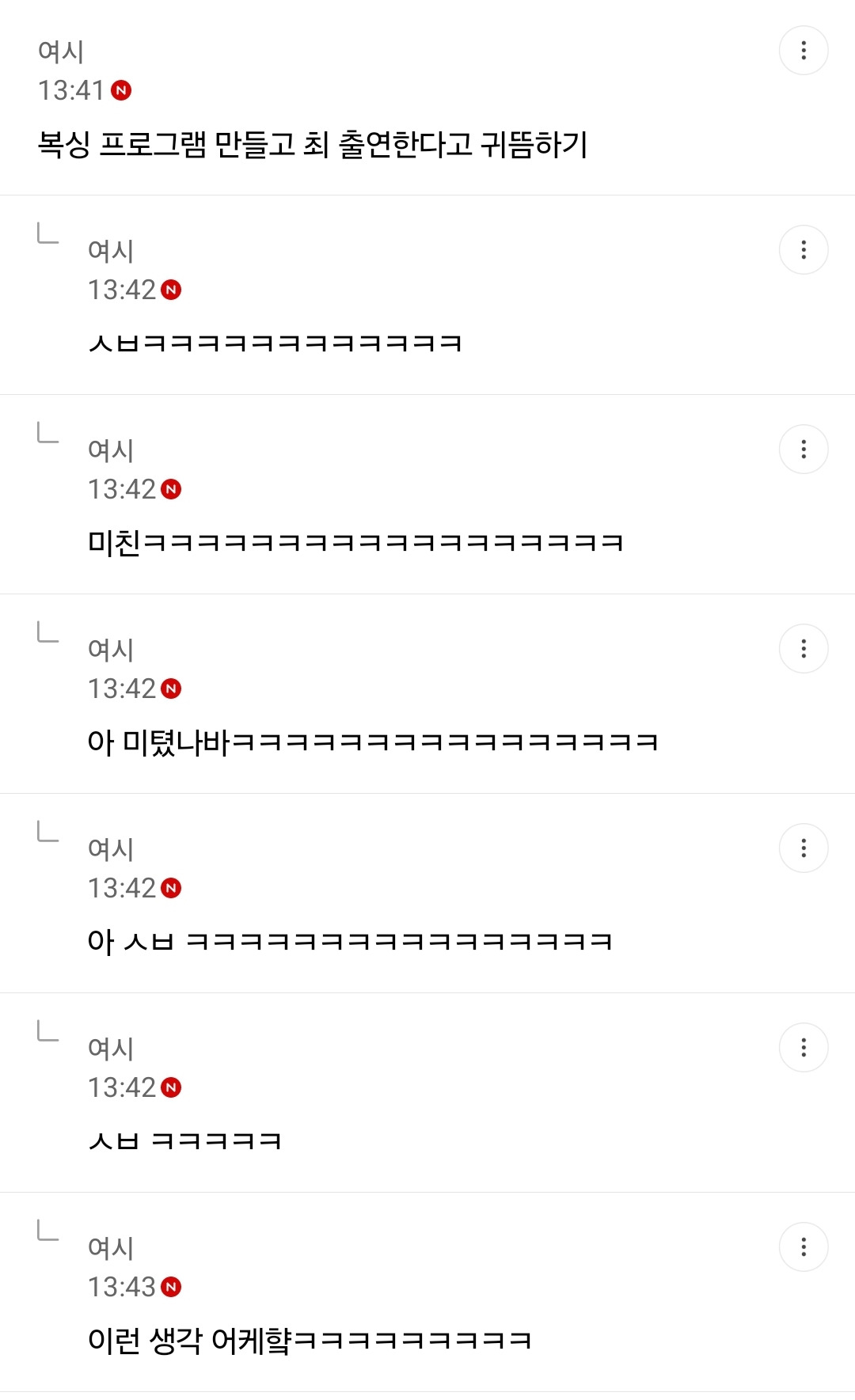Open the options for the '이런 생각 어케햙' reply

point(804,1247)
